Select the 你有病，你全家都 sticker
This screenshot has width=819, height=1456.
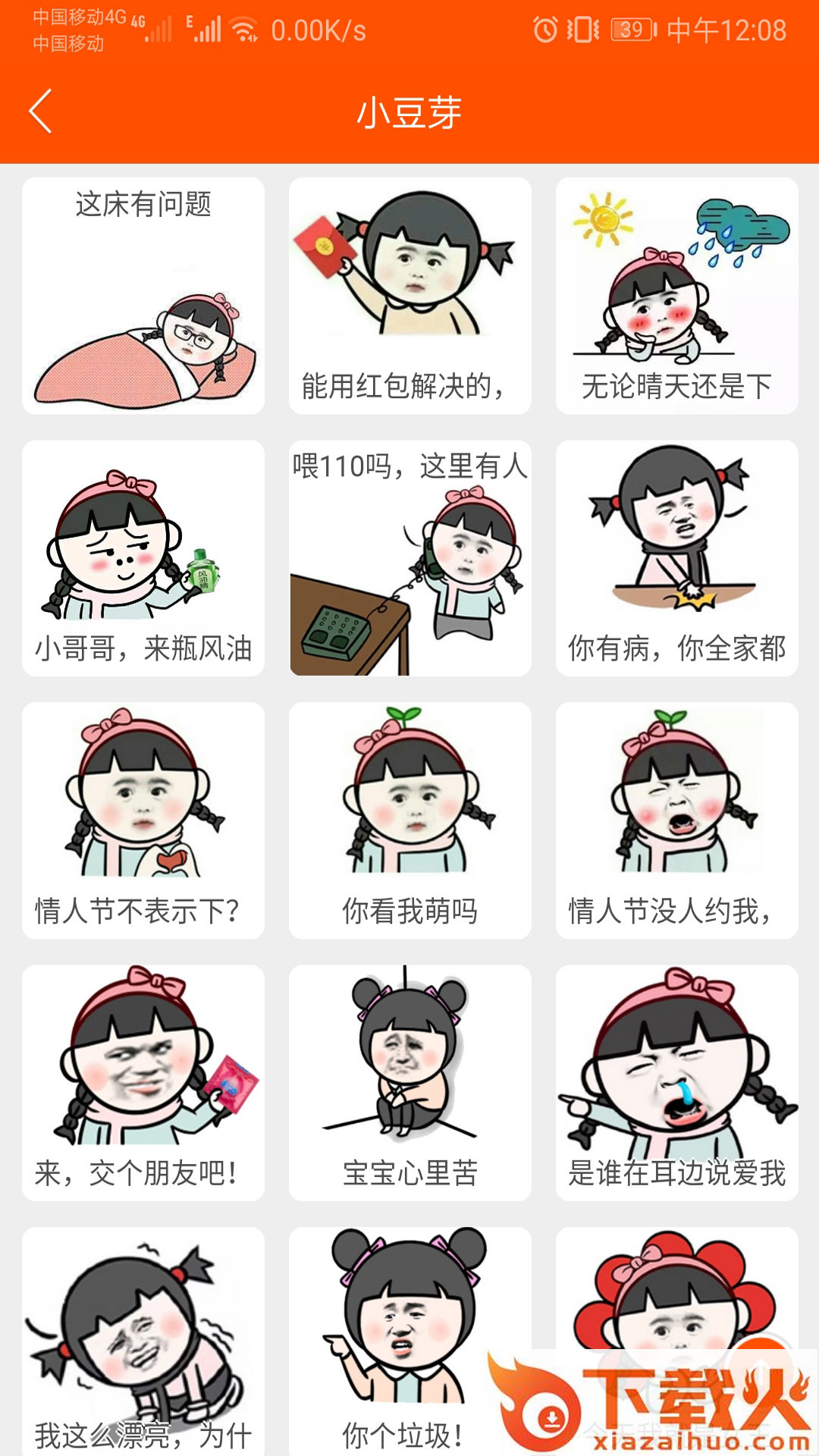pyautogui.click(x=677, y=558)
